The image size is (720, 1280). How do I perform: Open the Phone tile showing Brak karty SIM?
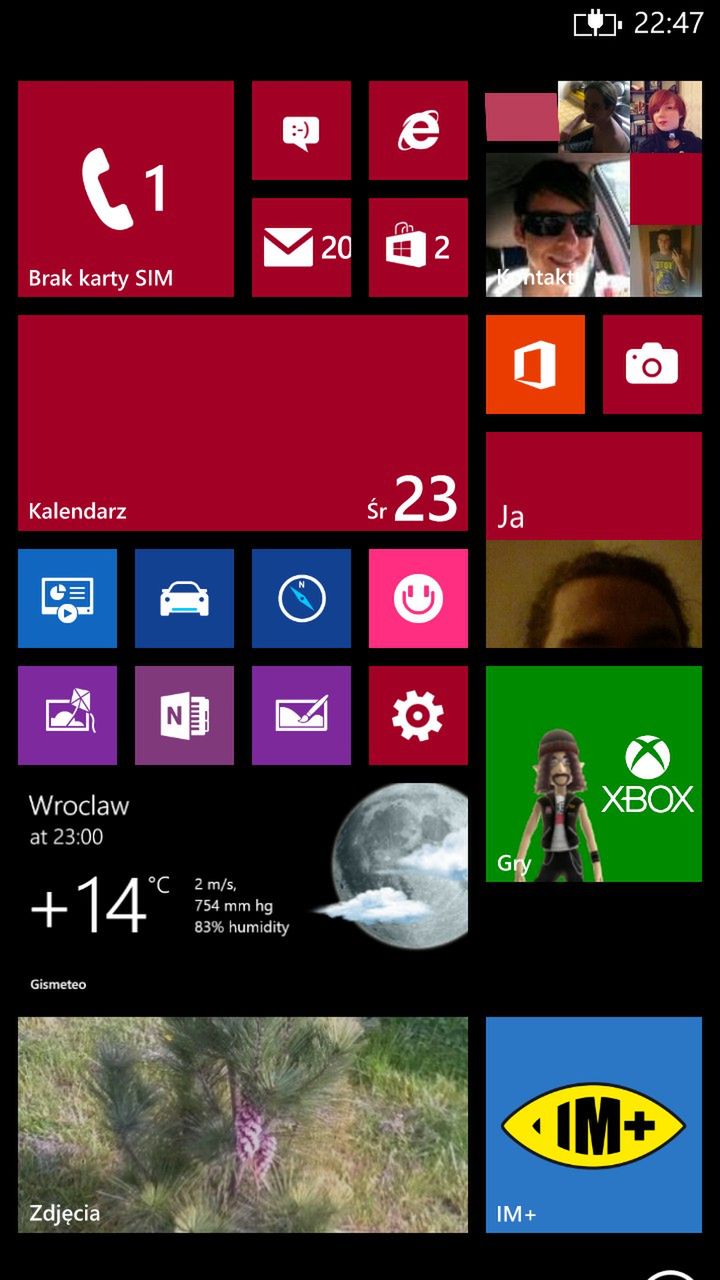click(x=125, y=189)
